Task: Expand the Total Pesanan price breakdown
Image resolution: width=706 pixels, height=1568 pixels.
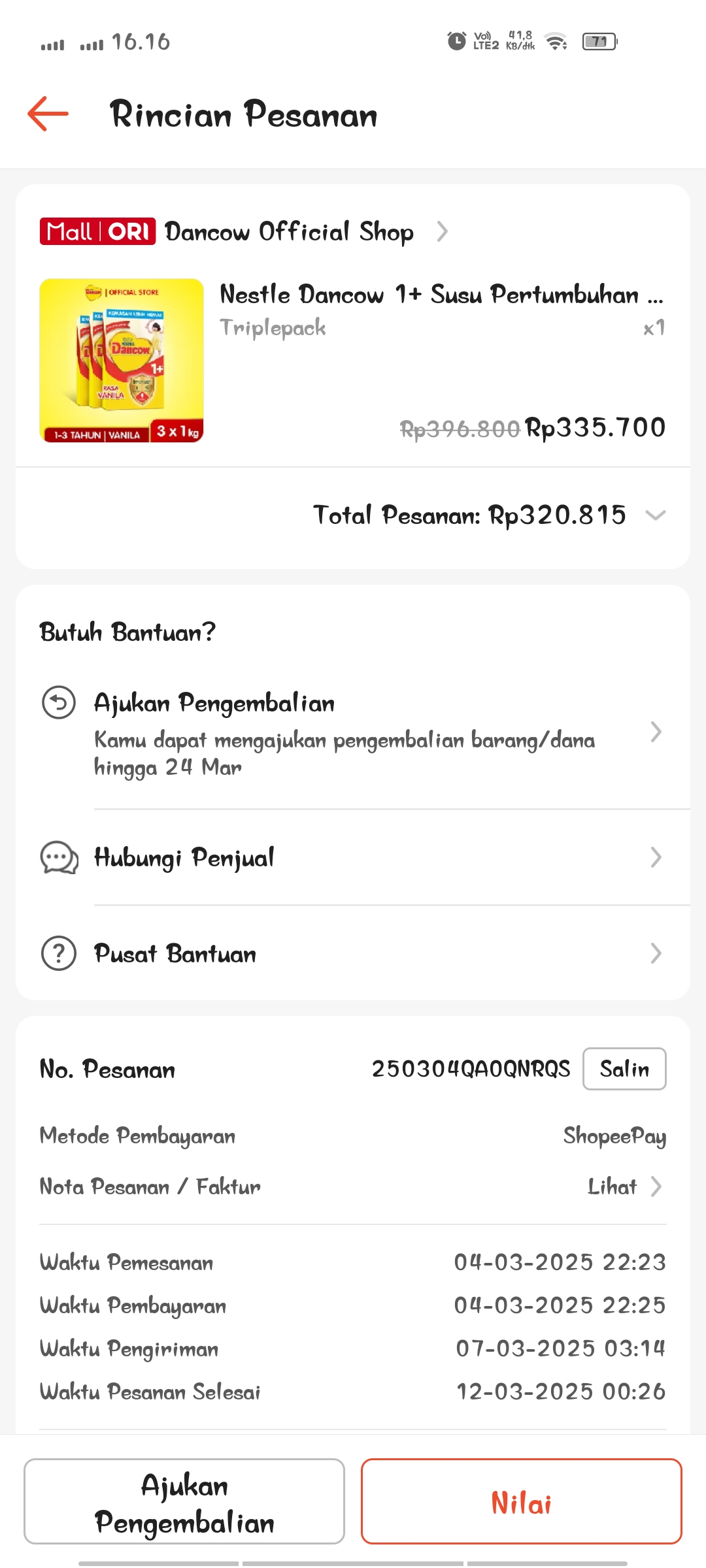Action: coord(655,515)
